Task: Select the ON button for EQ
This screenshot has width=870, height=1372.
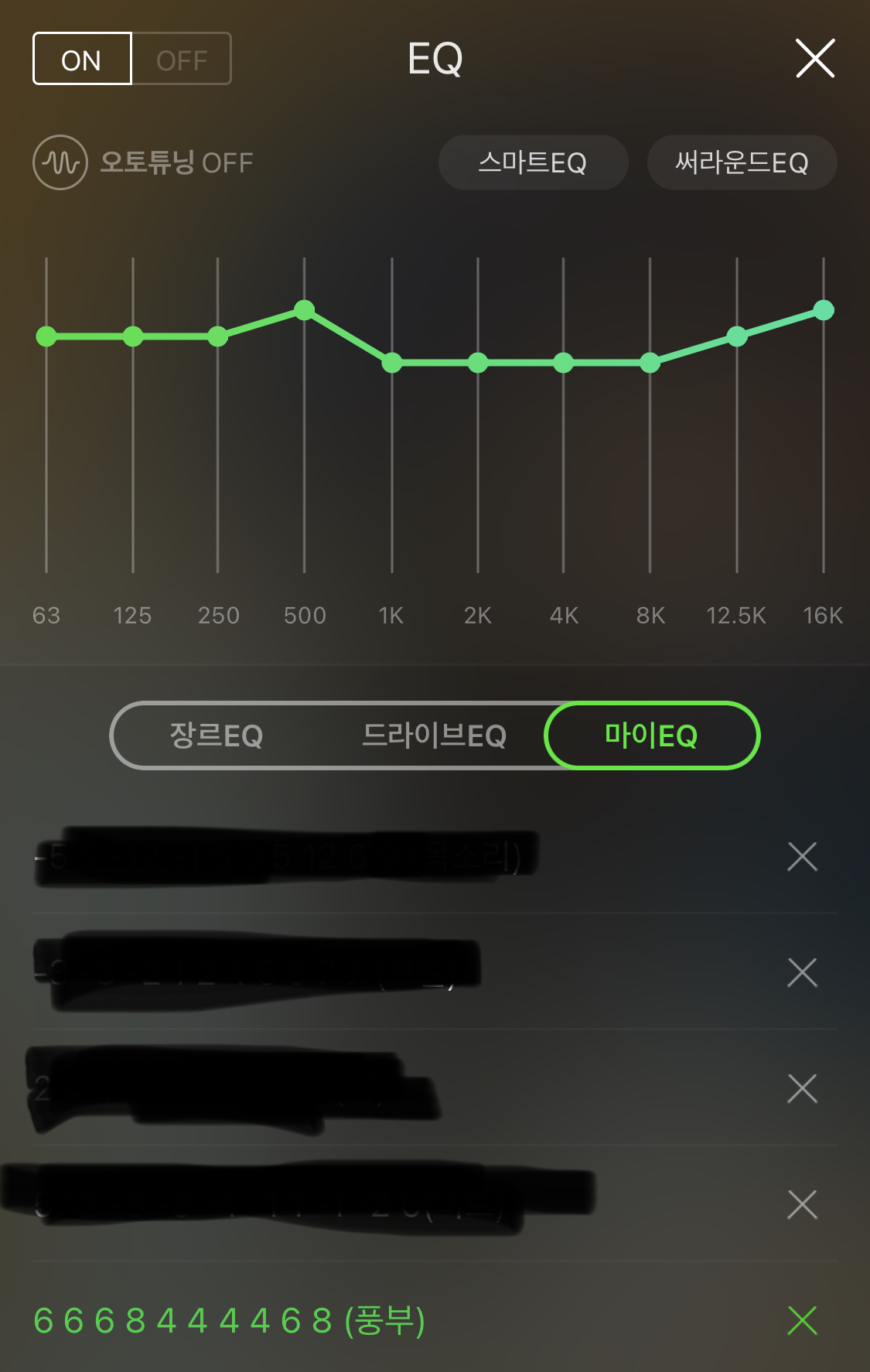Action: click(x=82, y=59)
